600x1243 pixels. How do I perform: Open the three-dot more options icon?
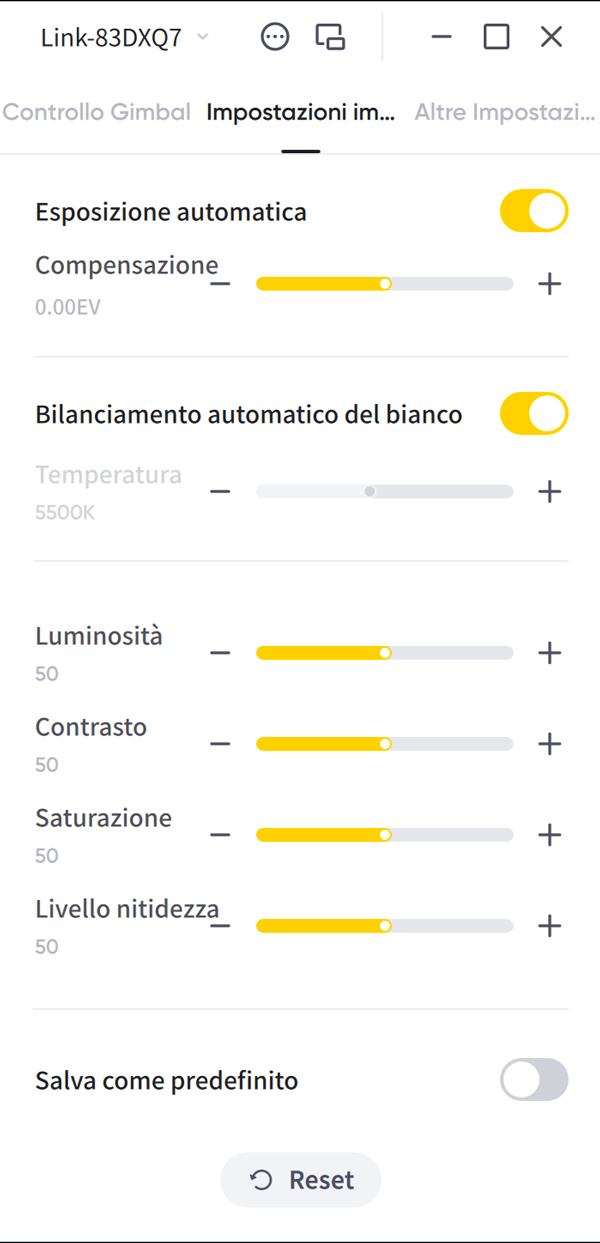[274, 38]
